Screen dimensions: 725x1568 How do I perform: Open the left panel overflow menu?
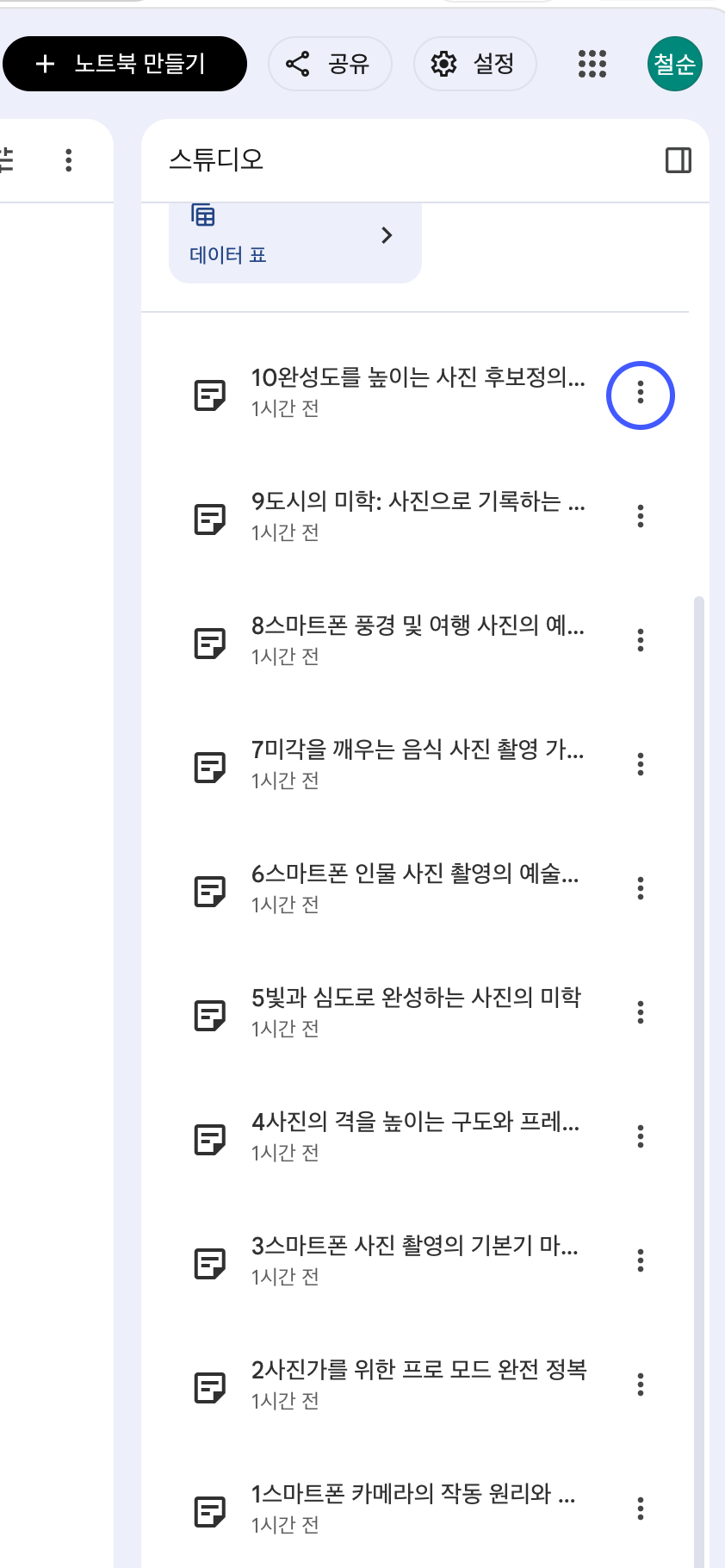coord(69,160)
